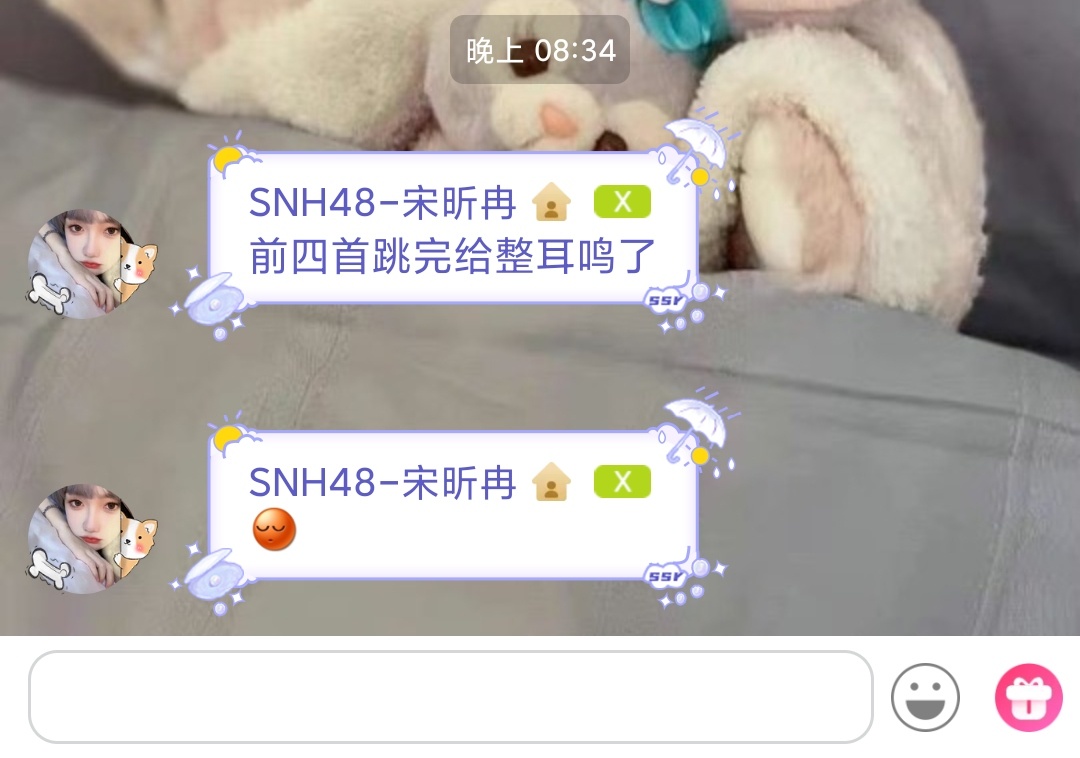Tap the message input field
1080x758 pixels.
450,697
